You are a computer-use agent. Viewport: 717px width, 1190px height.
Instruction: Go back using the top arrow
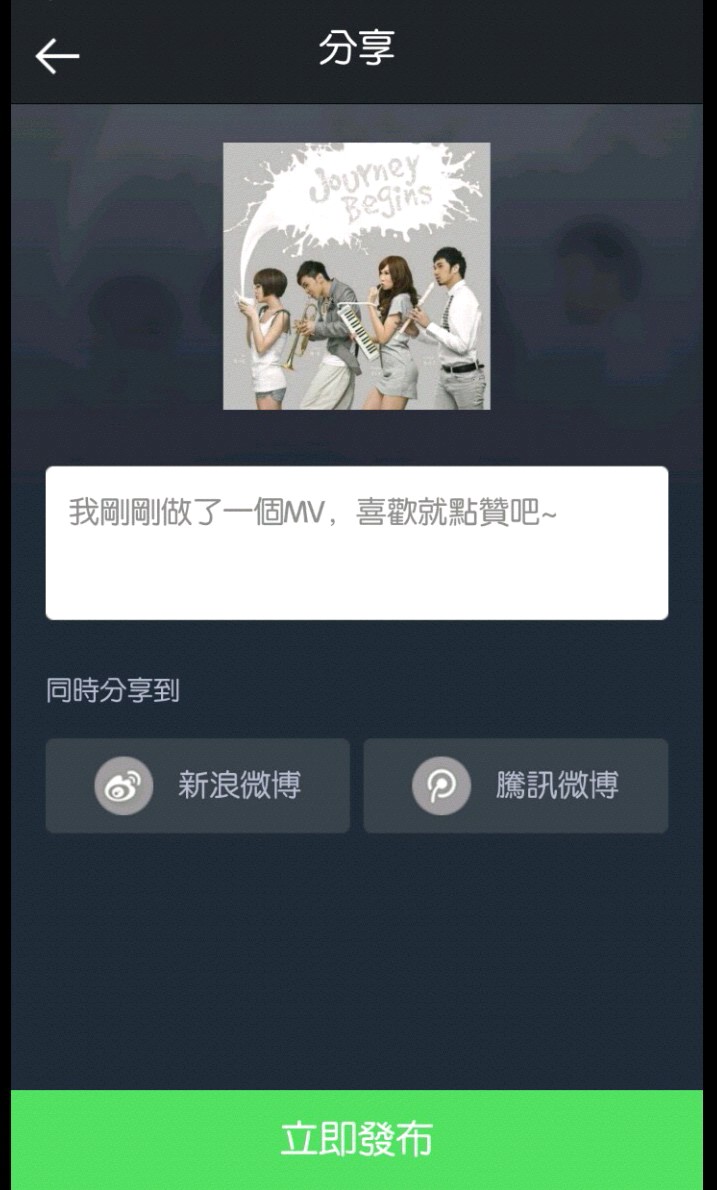[57, 56]
